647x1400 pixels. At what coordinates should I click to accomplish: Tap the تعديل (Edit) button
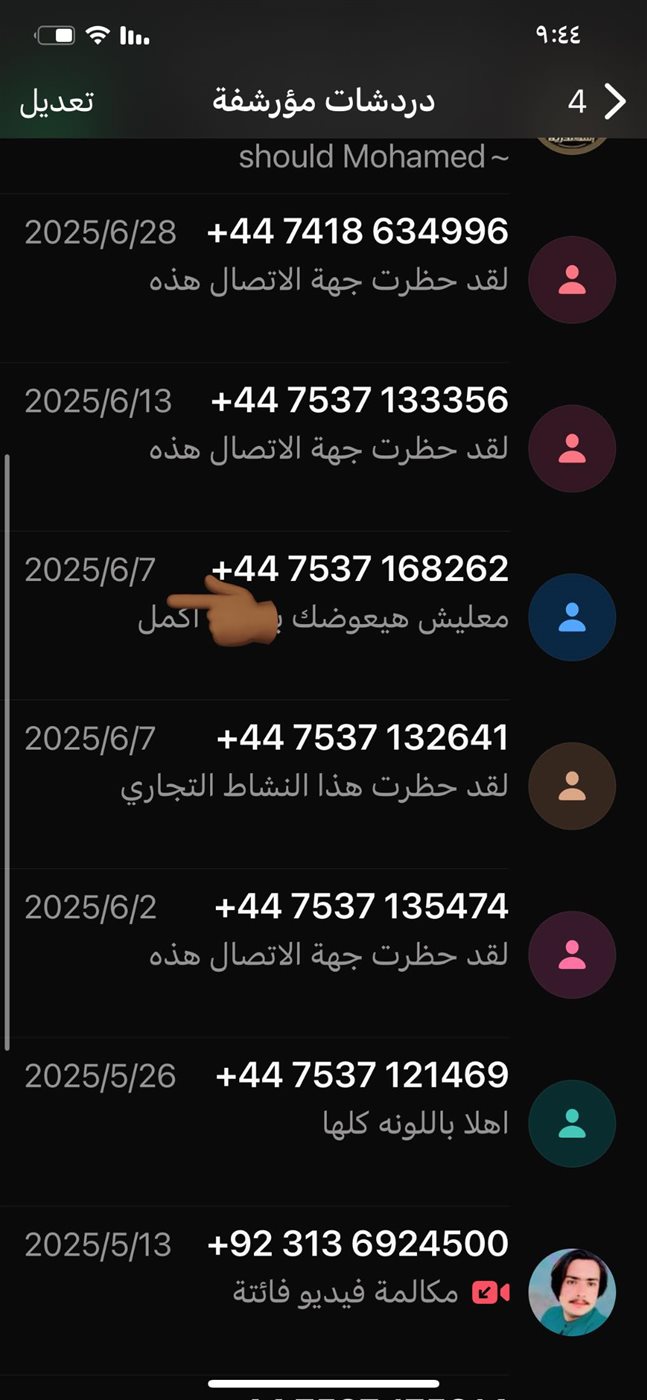(x=57, y=101)
